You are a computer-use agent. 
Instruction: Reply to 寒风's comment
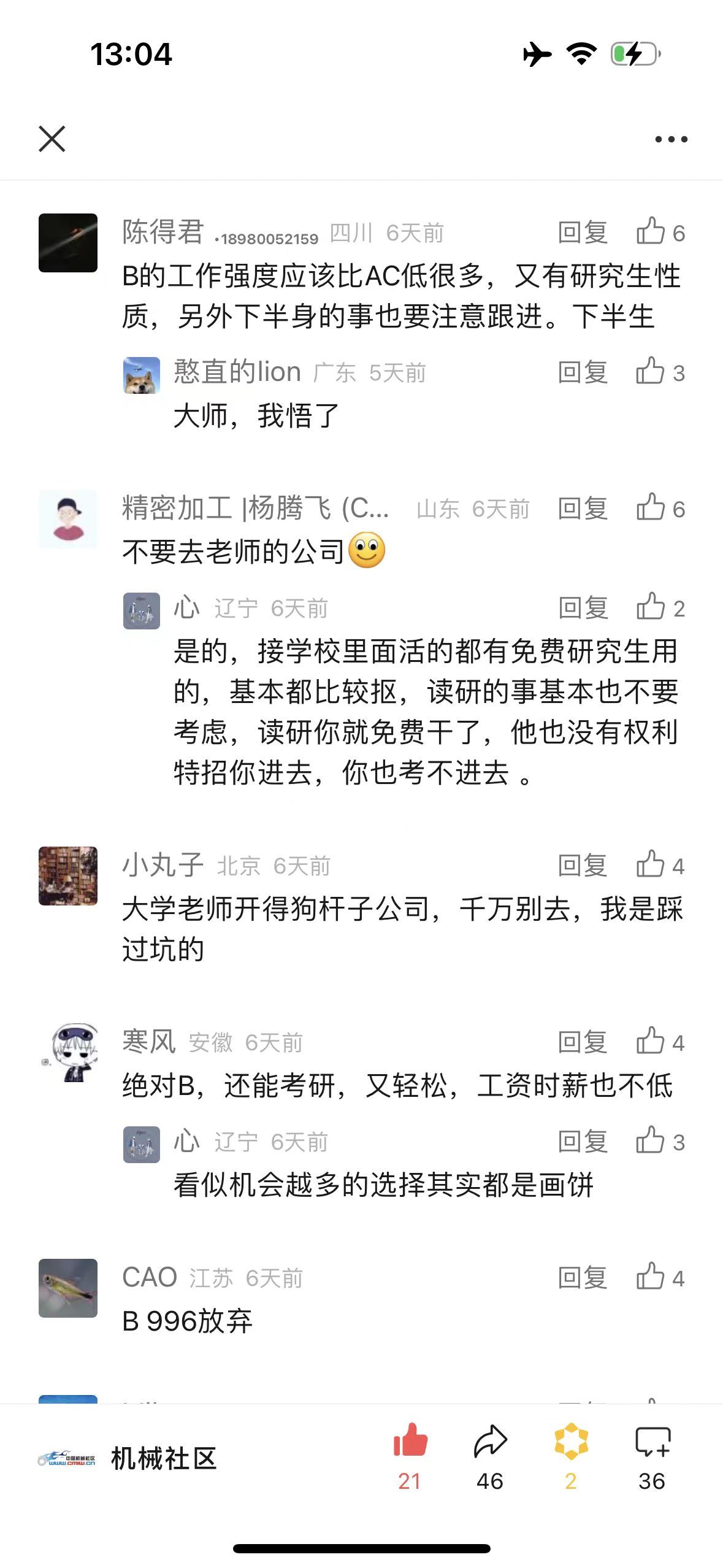583,1042
